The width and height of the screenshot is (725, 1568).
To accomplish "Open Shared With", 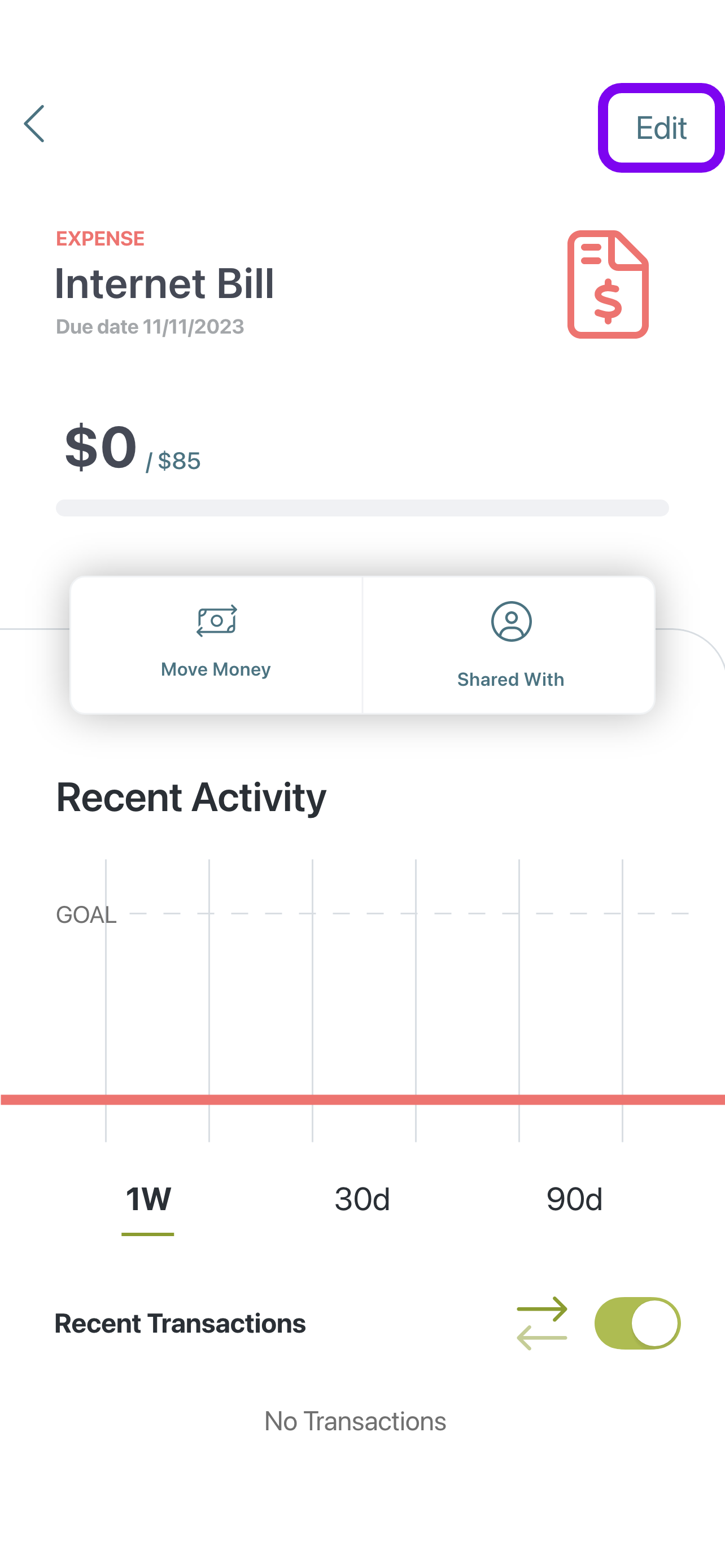I will click(510, 645).
